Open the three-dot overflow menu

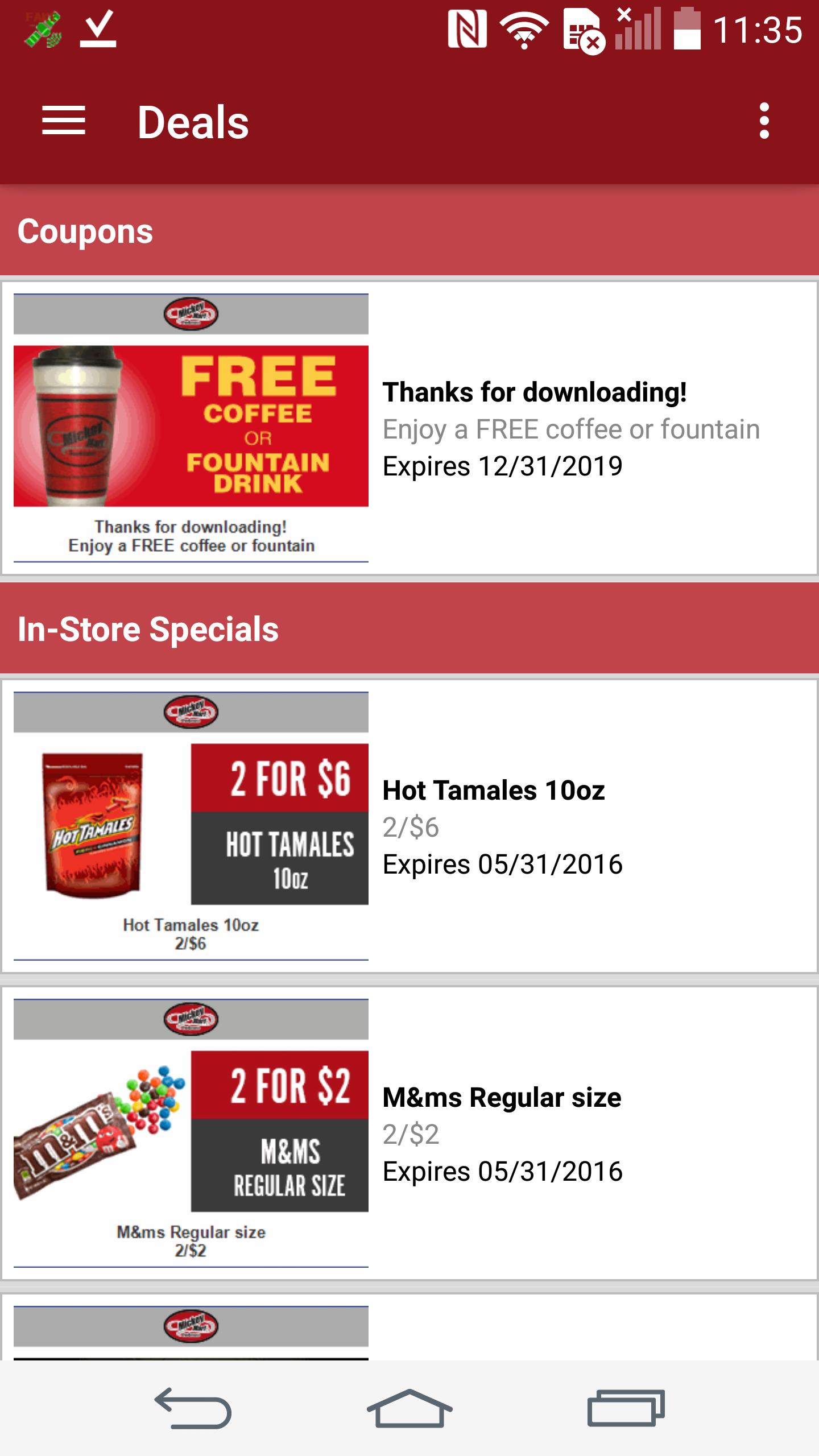tap(764, 121)
